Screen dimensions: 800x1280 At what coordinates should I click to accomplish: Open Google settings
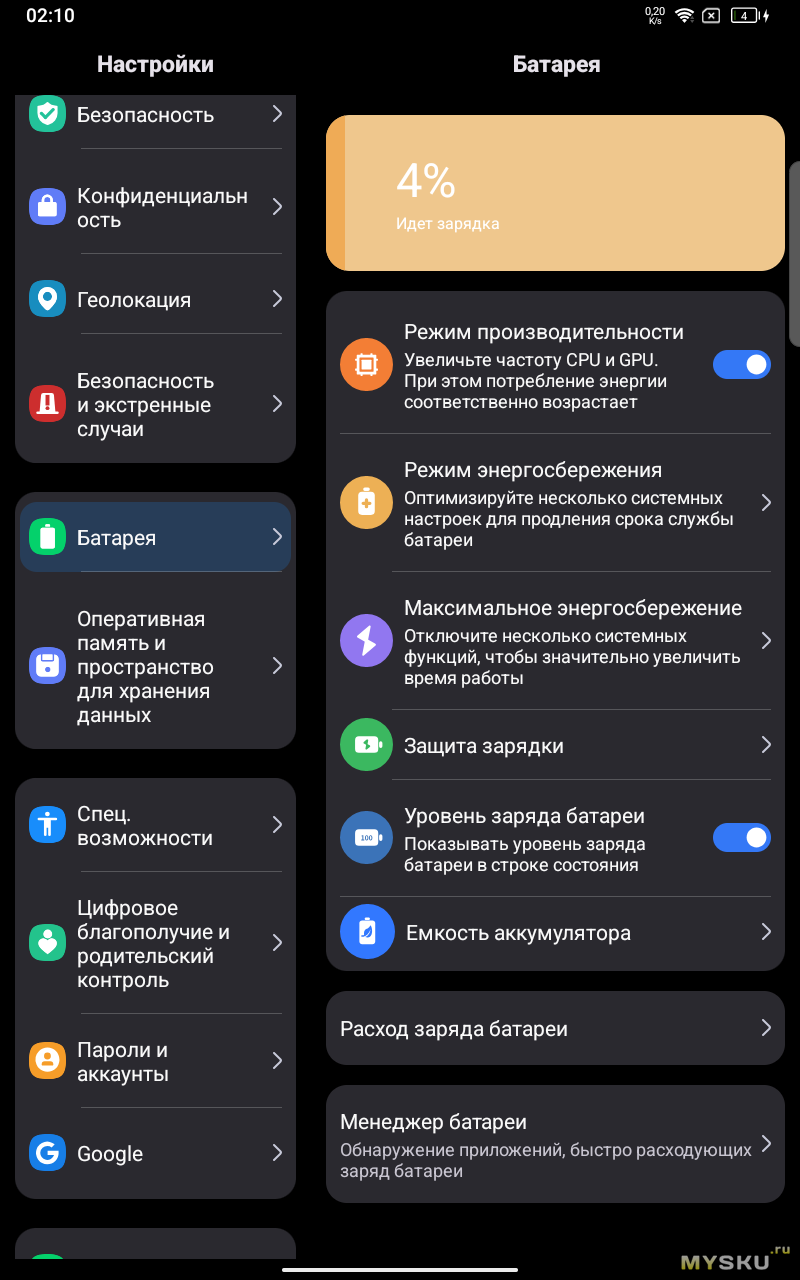[155, 1154]
